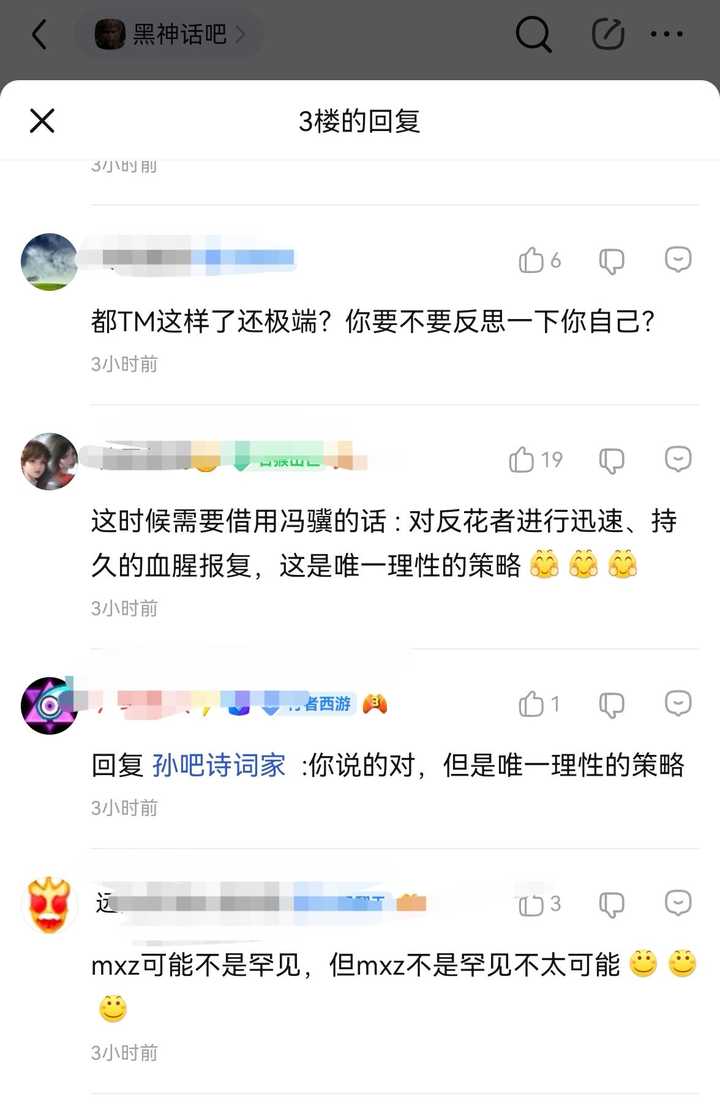
Task: Reply to the mxz可能不是罕见 comment
Action: coord(678,903)
